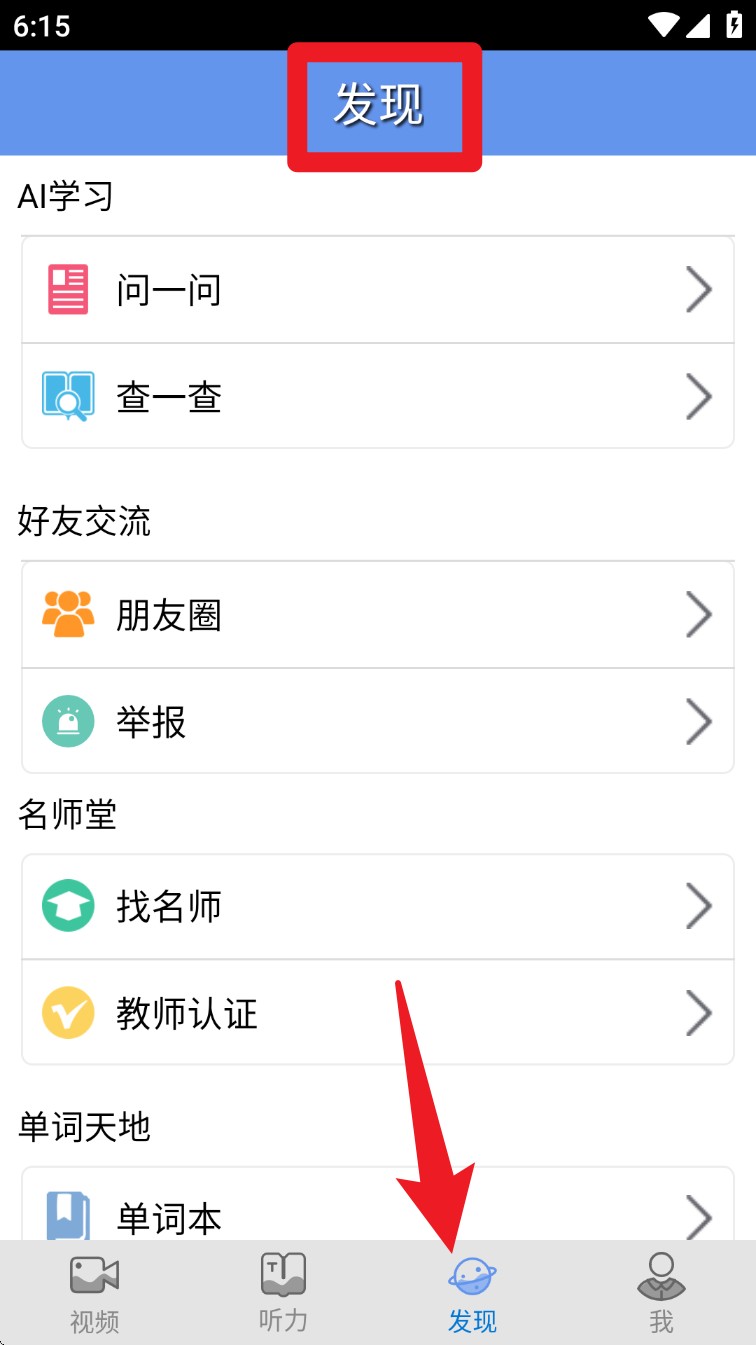
Task: Switch to the 听力 tab
Action: (x=283, y=1293)
